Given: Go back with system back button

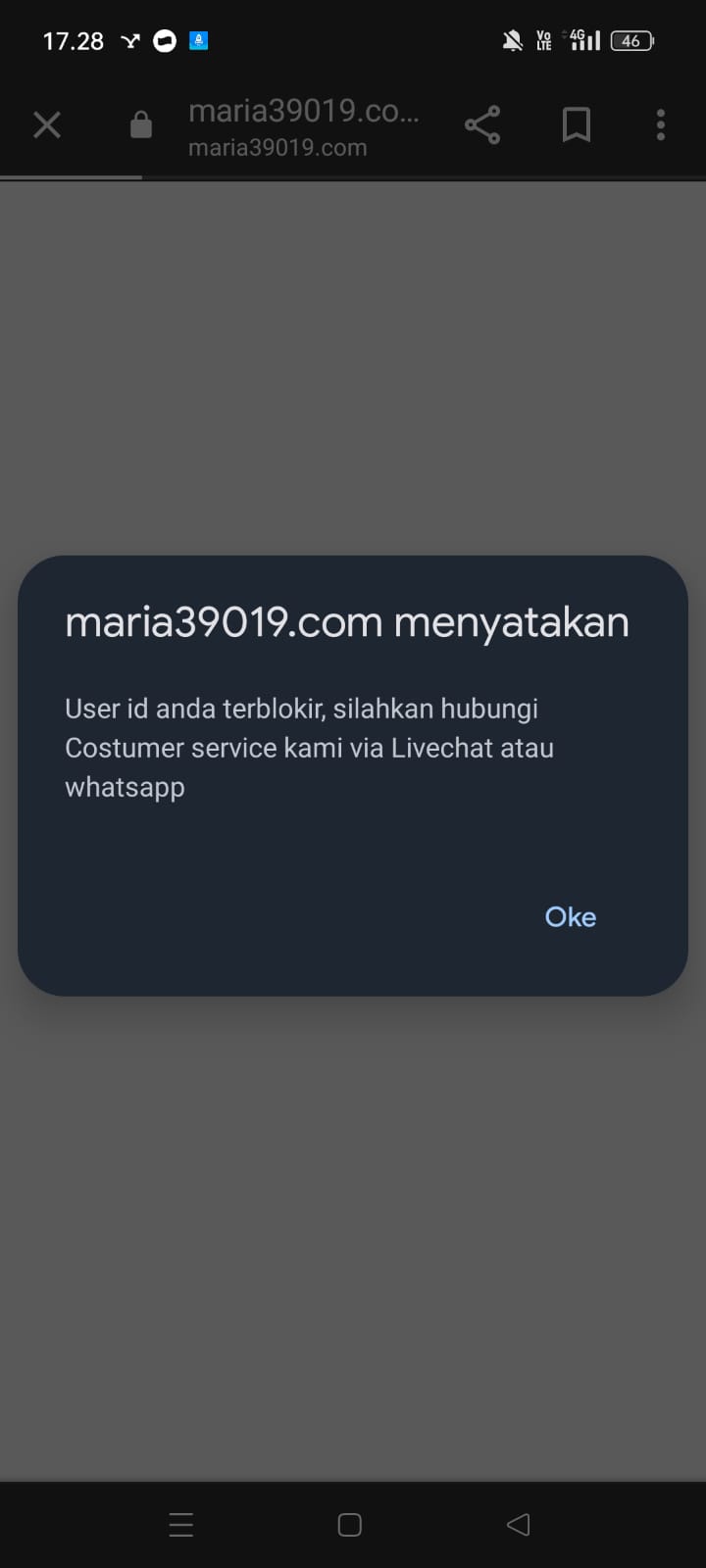Looking at the screenshot, I should tap(518, 1524).
